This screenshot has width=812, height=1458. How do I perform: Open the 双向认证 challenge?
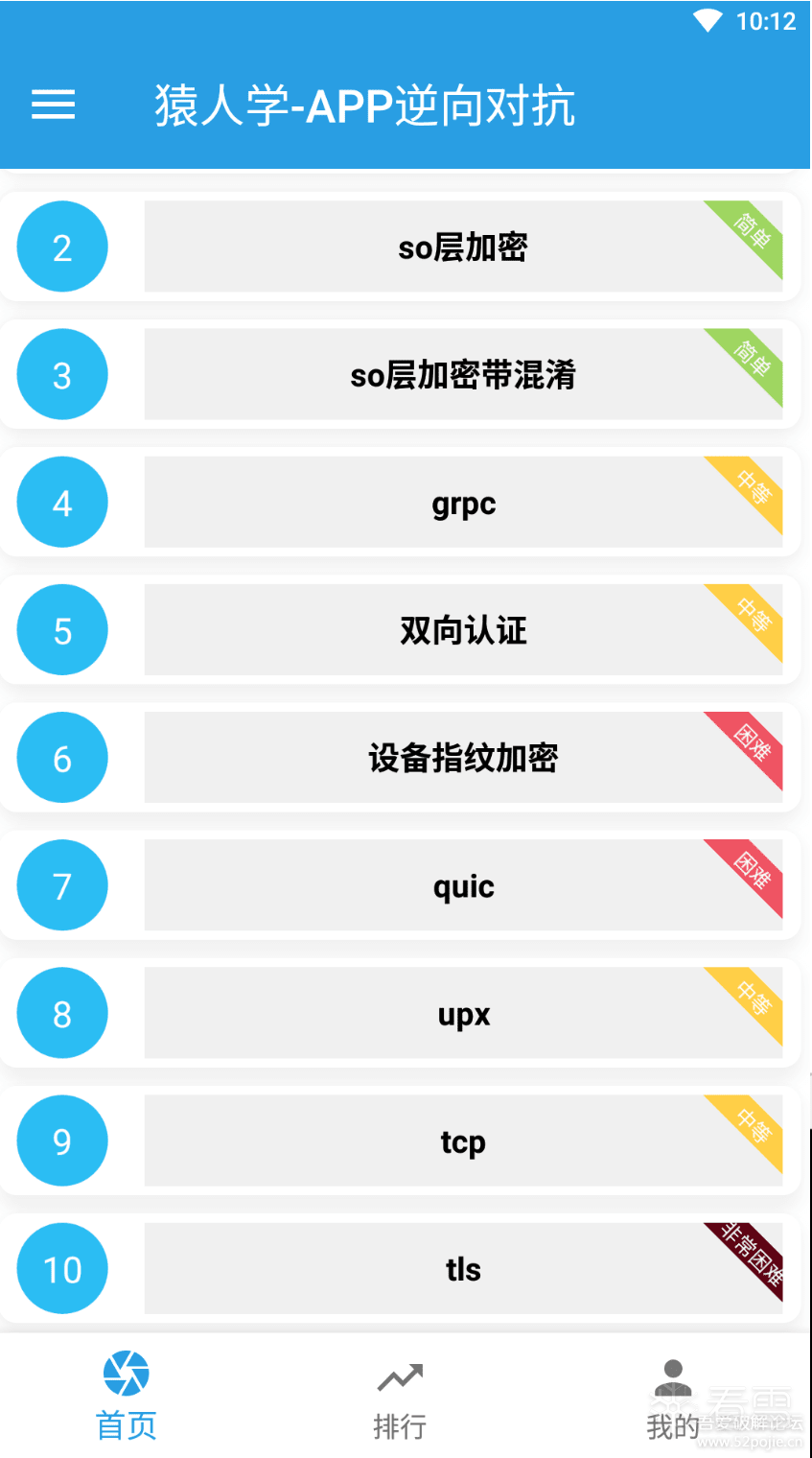463,630
